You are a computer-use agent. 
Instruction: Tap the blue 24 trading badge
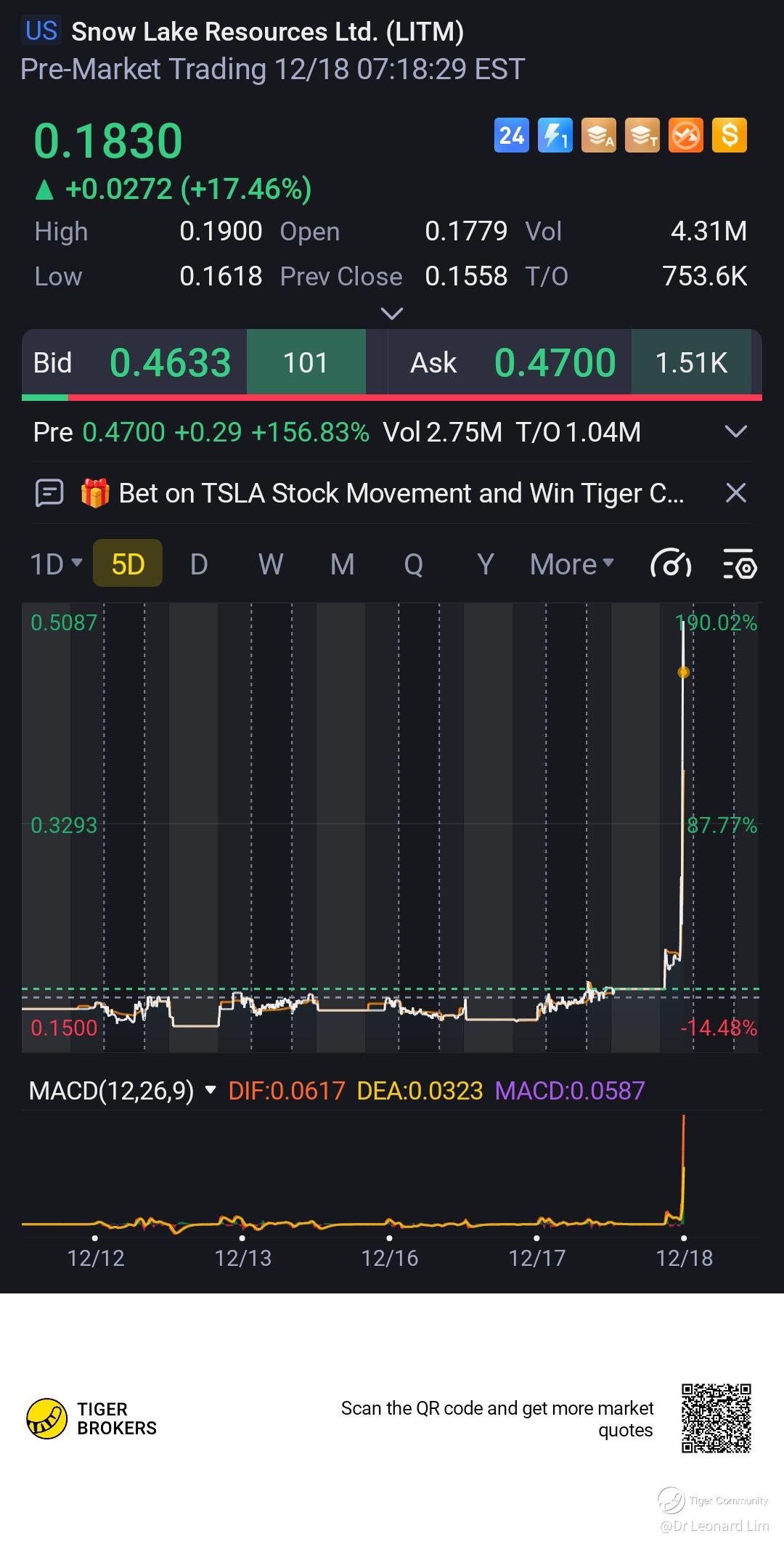pos(511,136)
